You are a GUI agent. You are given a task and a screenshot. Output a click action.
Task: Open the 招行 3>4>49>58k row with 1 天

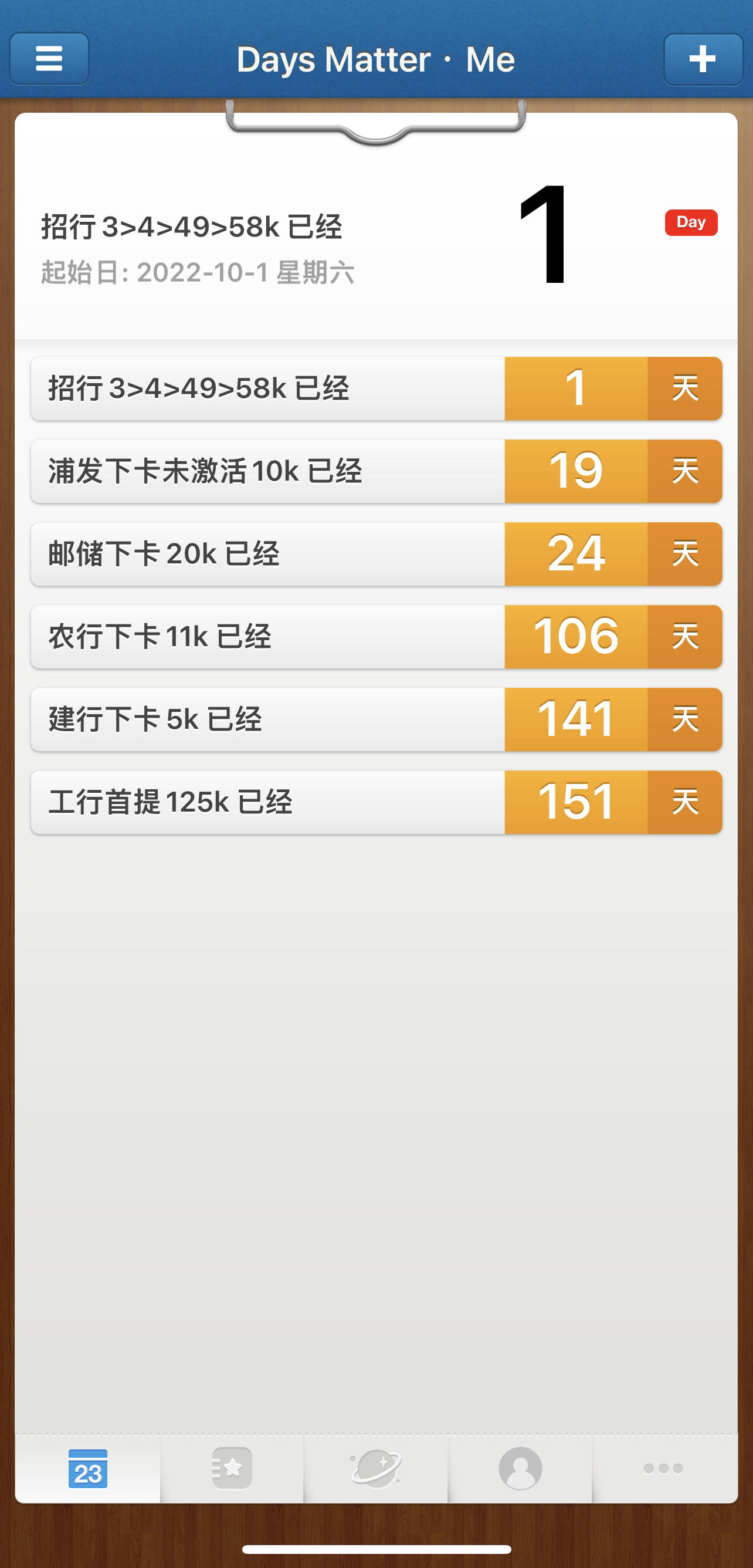click(x=376, y=388)
